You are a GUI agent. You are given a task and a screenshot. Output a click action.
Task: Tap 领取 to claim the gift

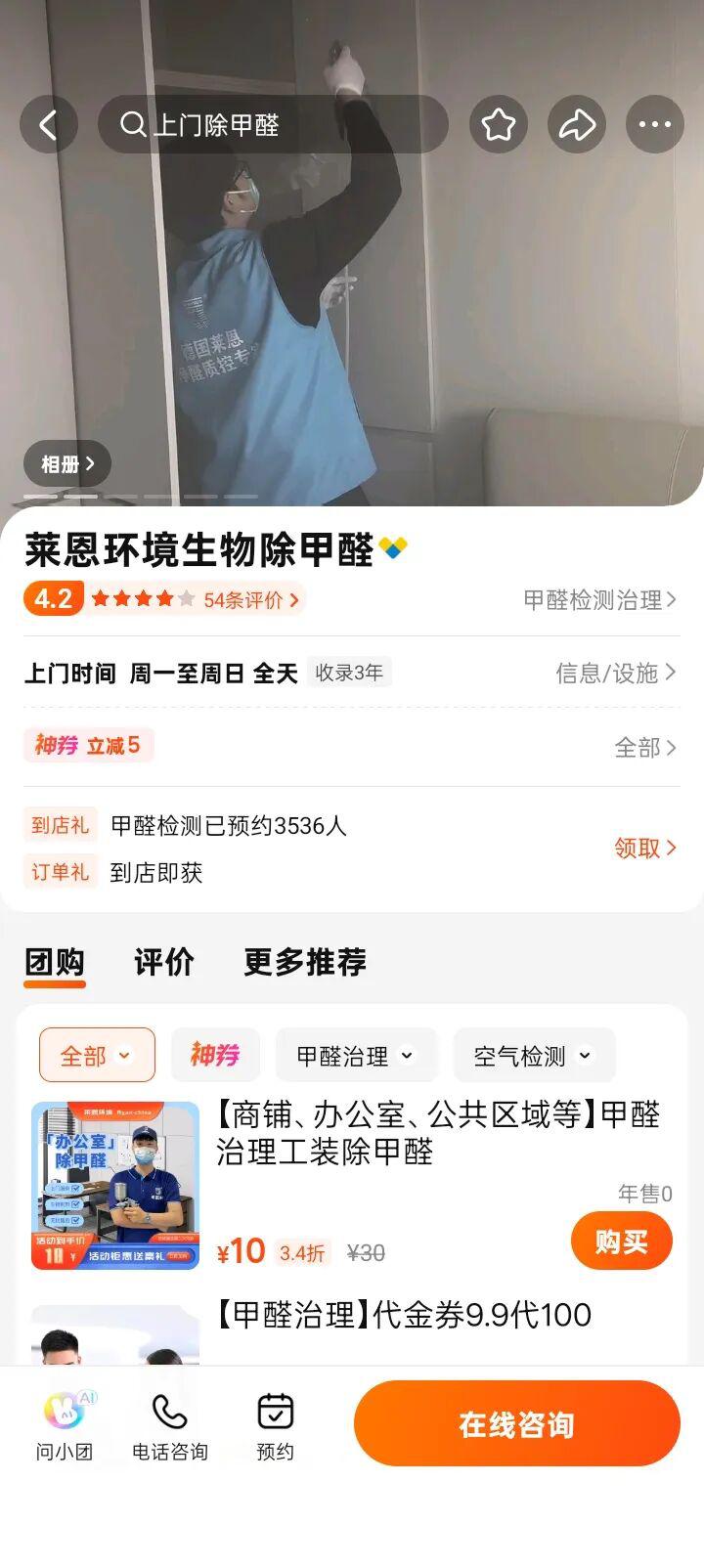(644, 848)
